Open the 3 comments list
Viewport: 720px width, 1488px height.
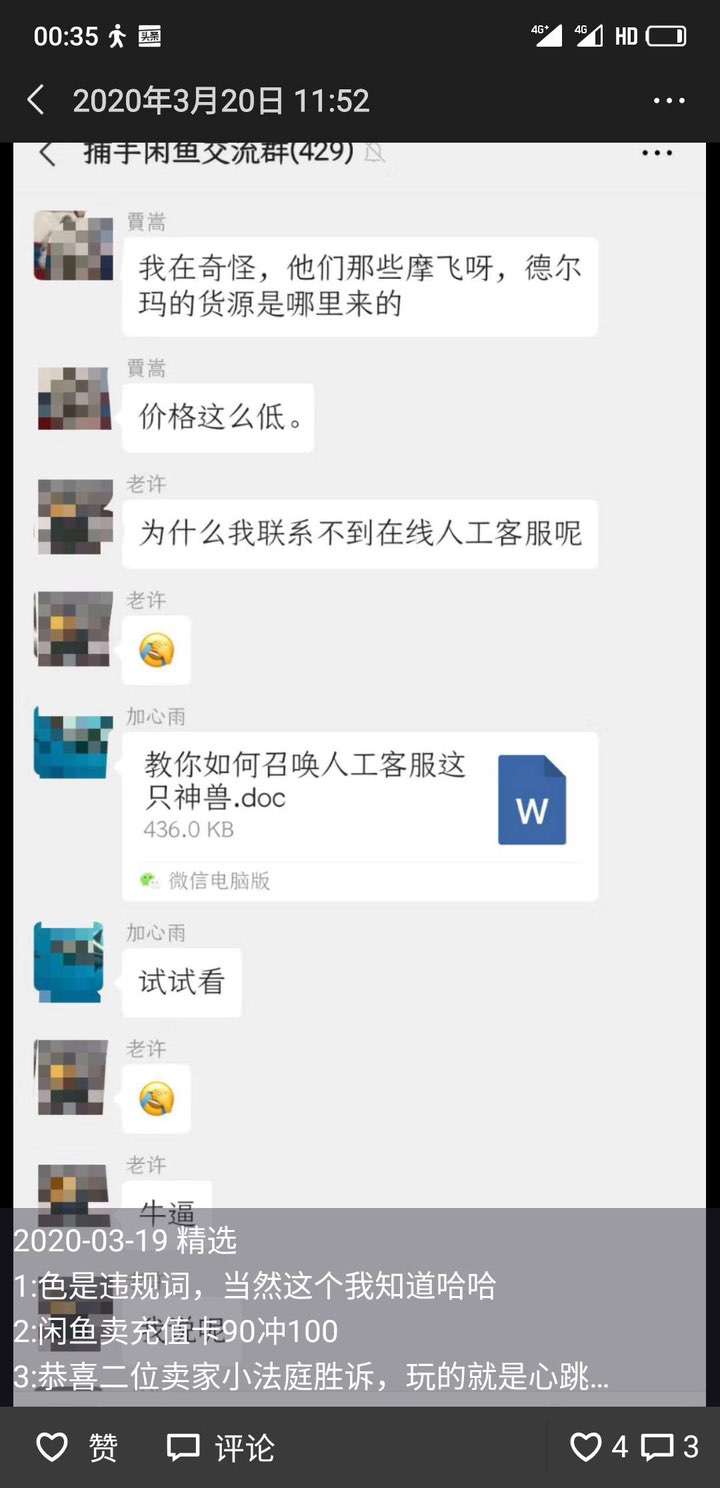pyautogui.click(x=670, y=1447)
